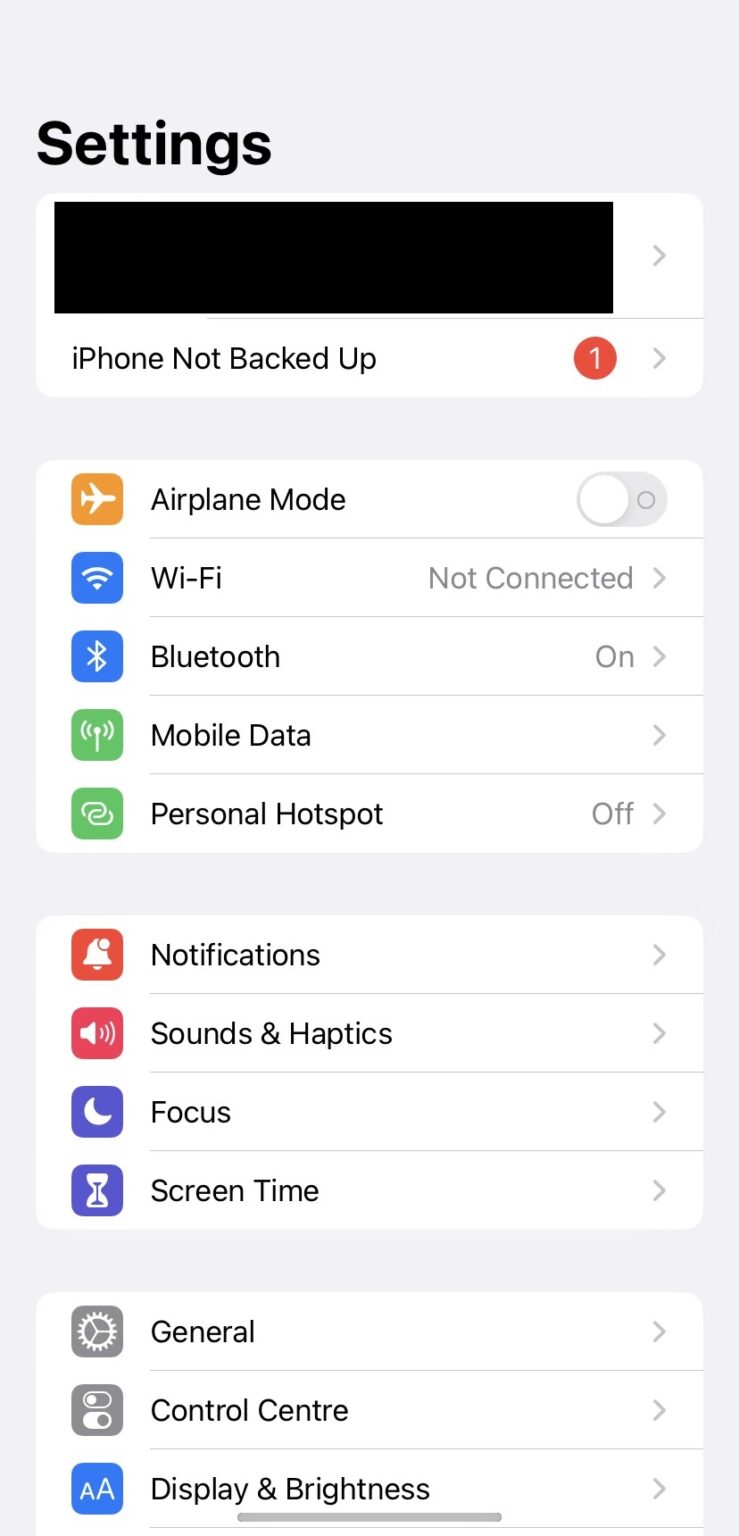Screen dimensions: 739x1536
Task: Tap the Mobile Data antenna icon
Action: pyautogui.click(x=96, y=735)
